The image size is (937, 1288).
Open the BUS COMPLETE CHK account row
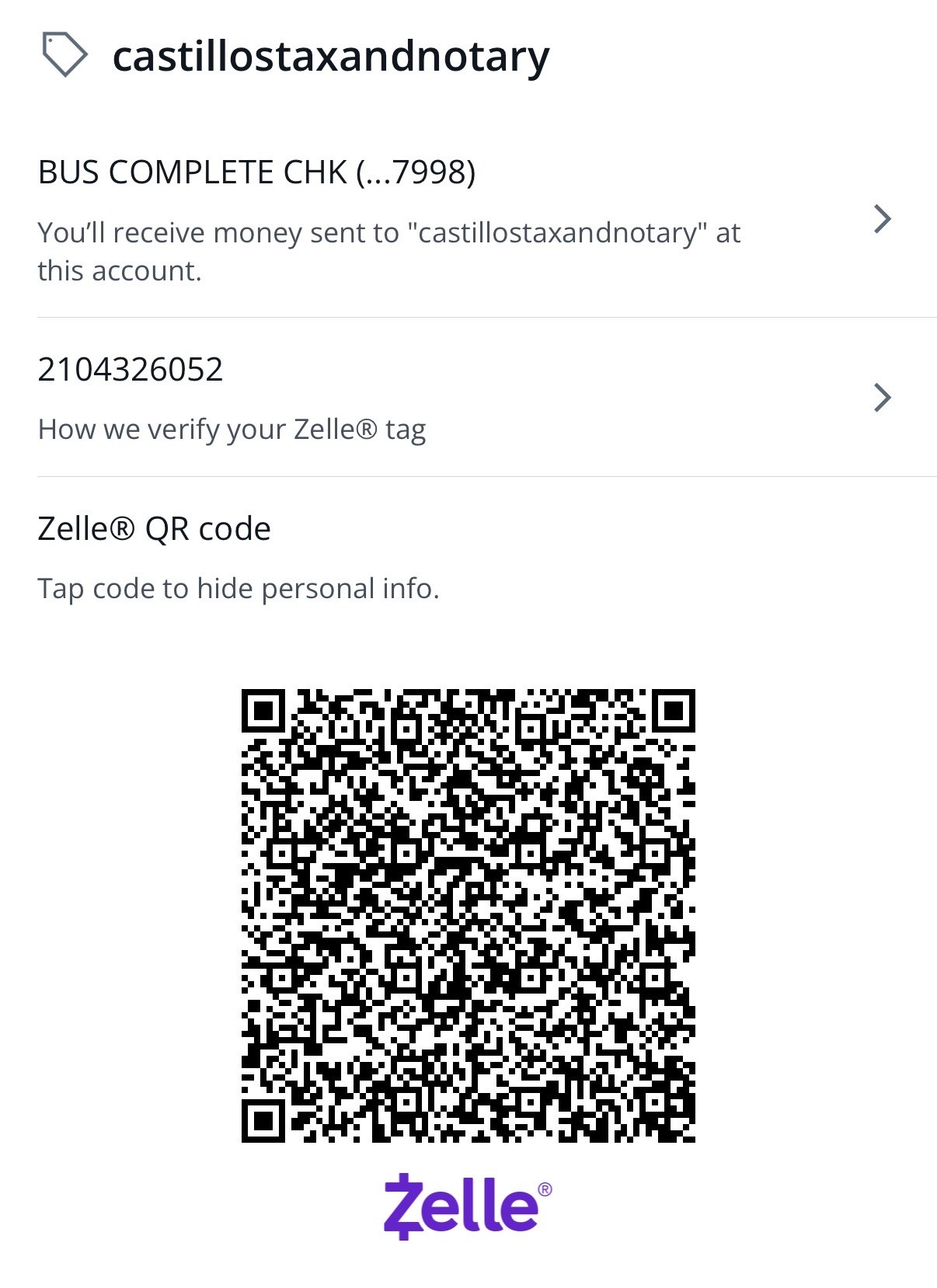[466, 220]
